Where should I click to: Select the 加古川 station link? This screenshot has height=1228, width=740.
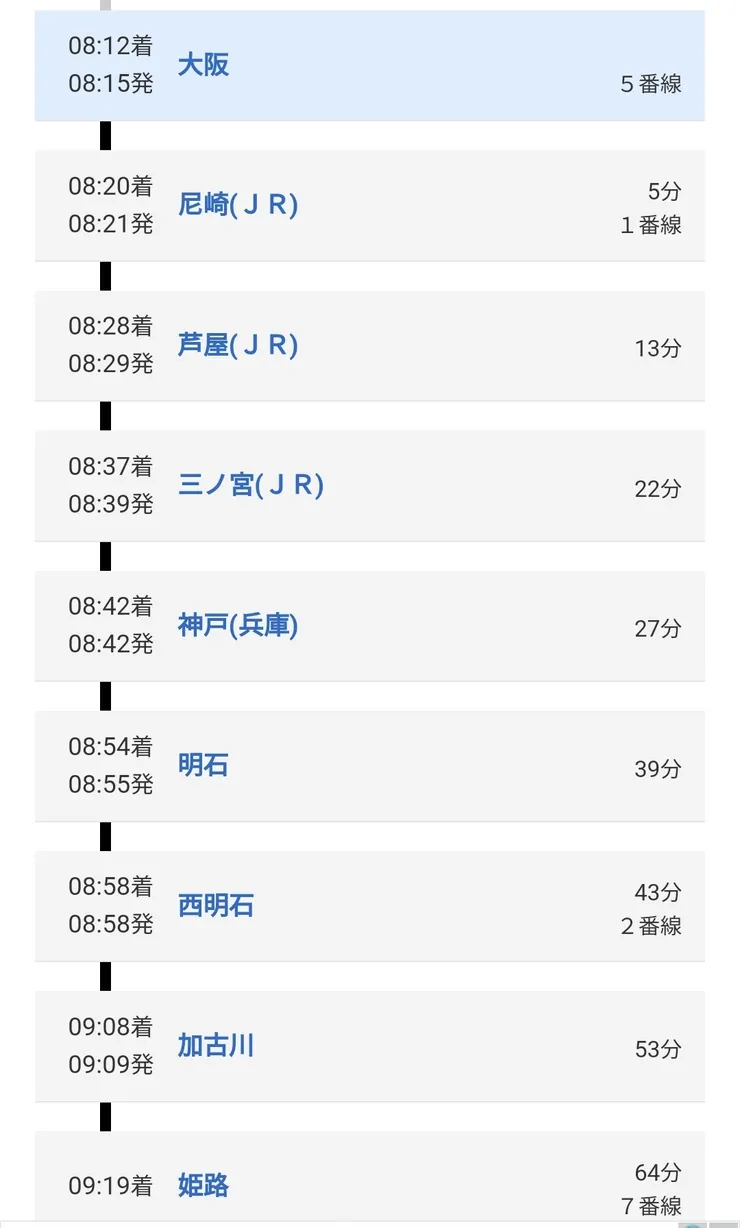[x=216, y=1046]
